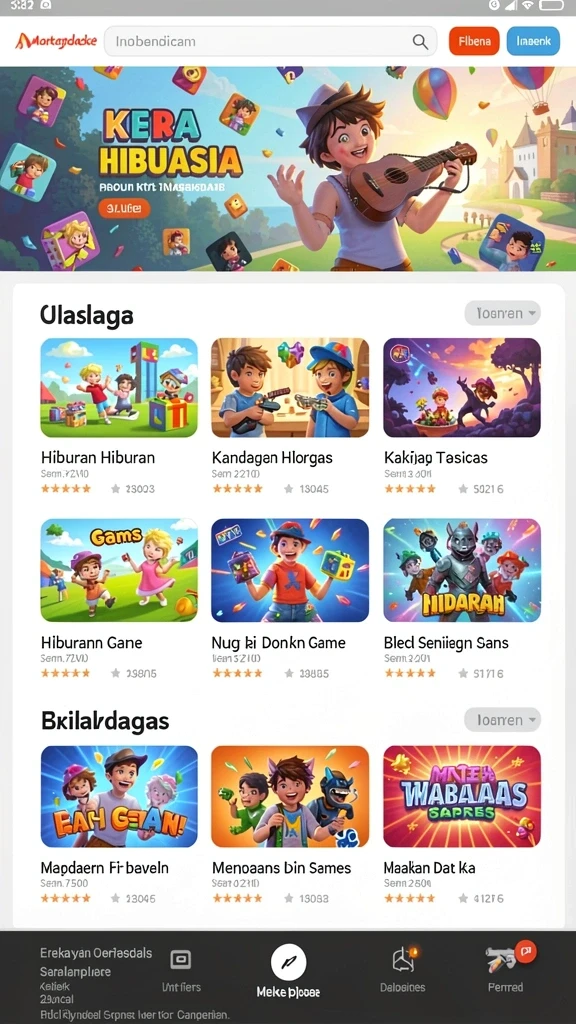Open the Maakan Dat ka card

coord(462,825)
